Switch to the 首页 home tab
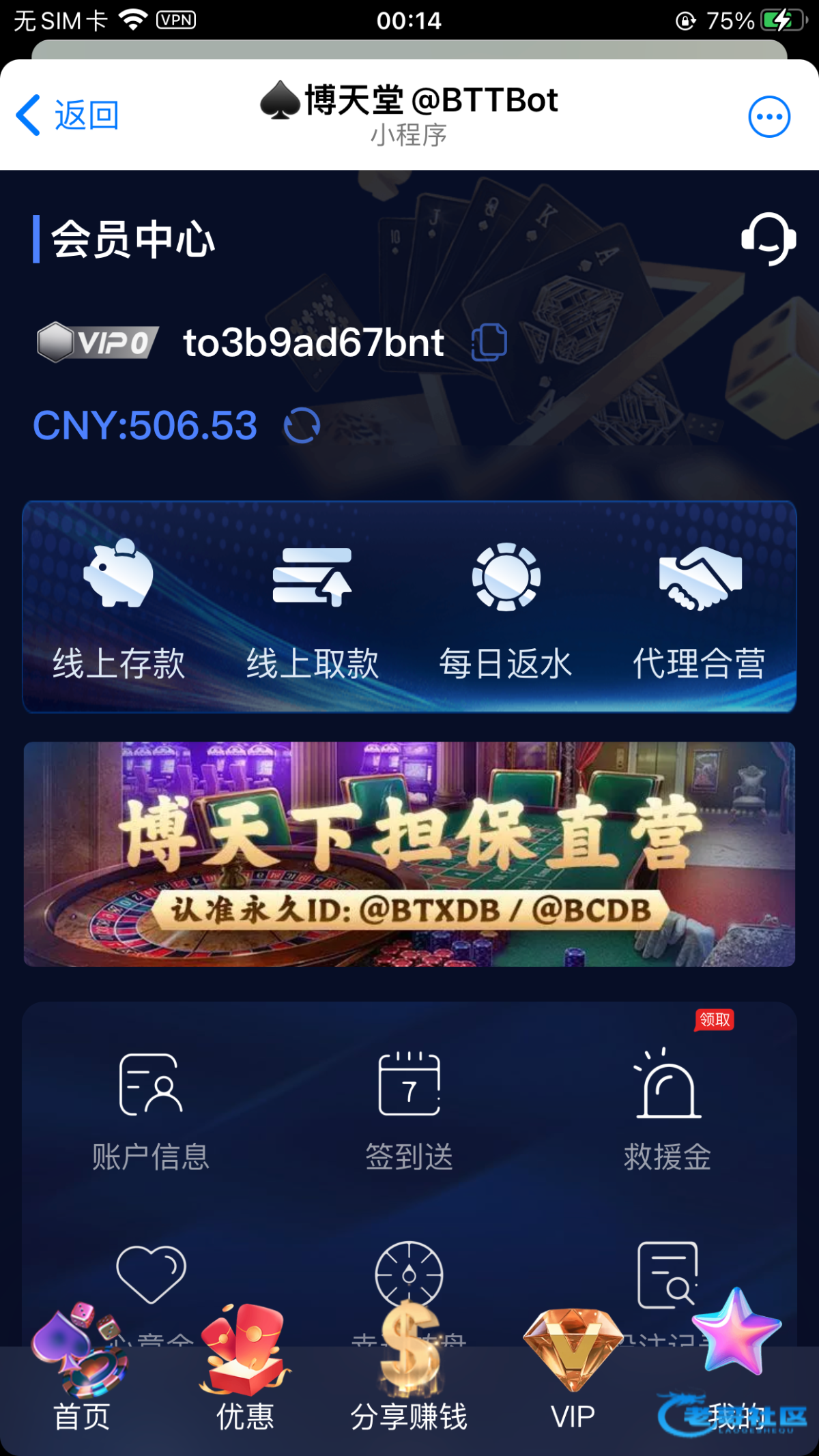This screenshot has height=1456, width=819. (82, 1392)
